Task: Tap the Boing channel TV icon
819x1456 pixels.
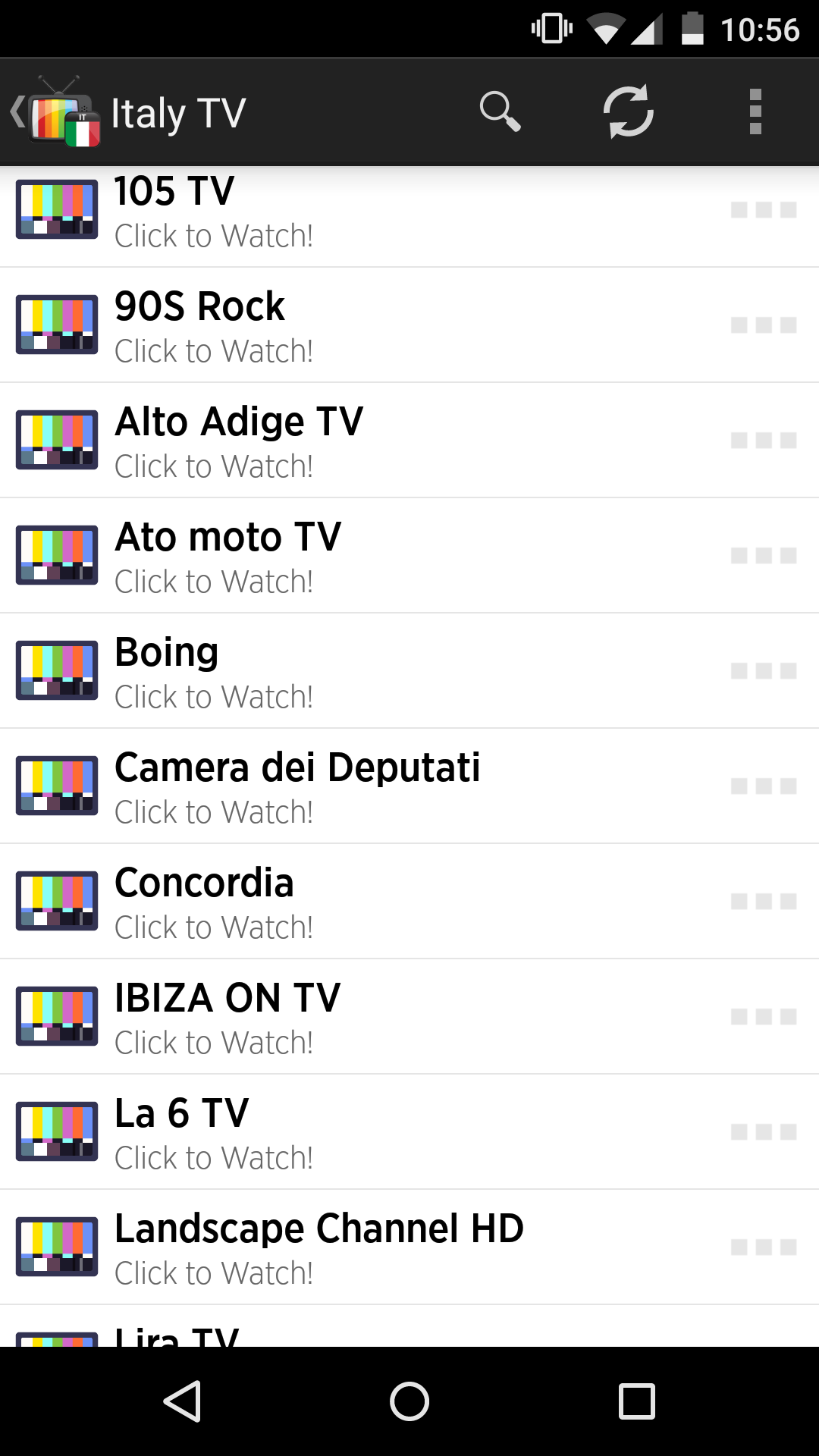Action: (x=57, y=670)
